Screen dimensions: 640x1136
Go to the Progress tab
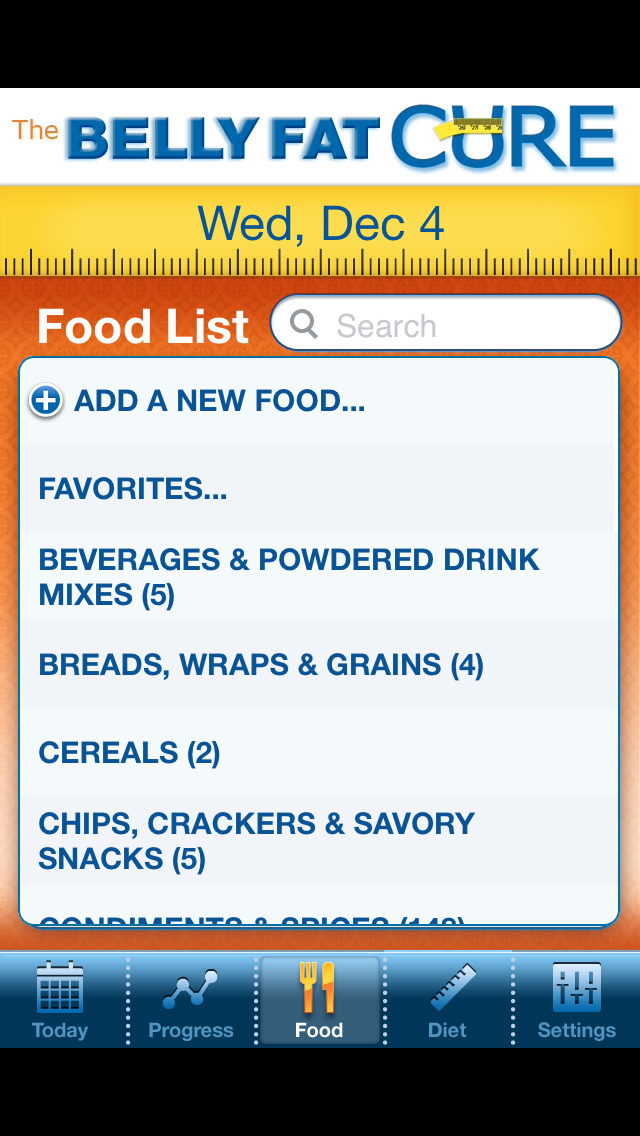pyautogui.click(x=190, y=1001)
